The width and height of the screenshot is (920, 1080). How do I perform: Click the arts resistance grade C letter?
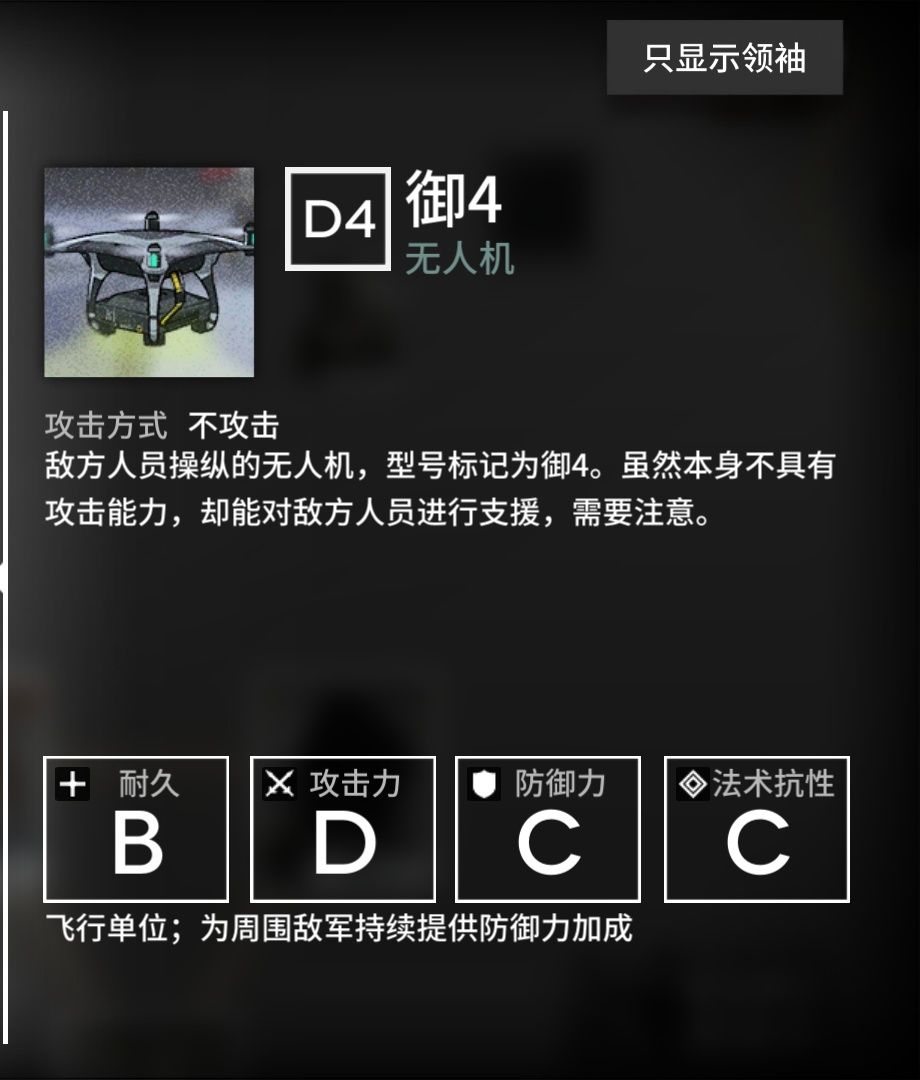[757, 843]
